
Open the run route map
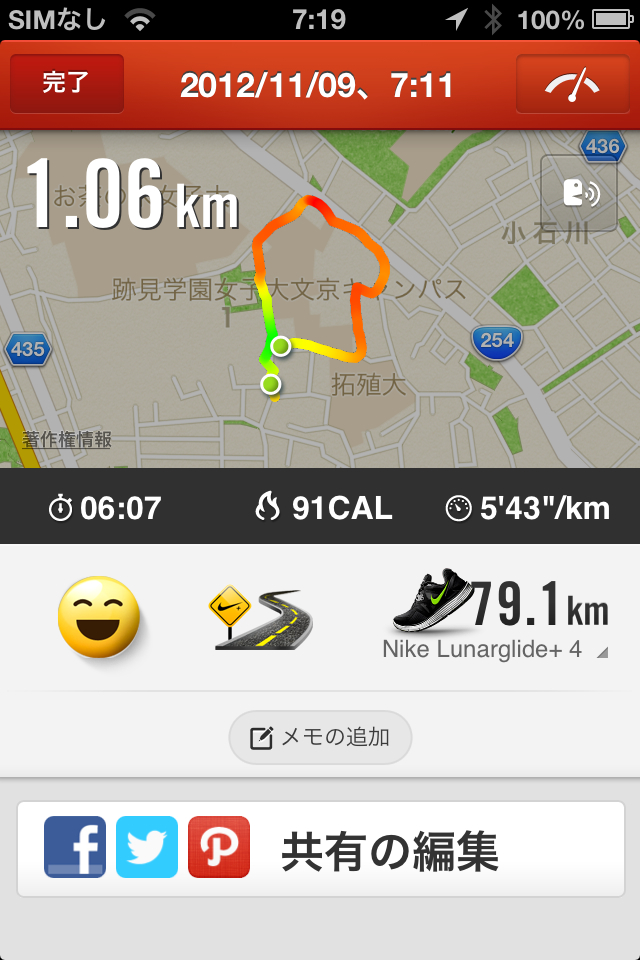[320, 300]
